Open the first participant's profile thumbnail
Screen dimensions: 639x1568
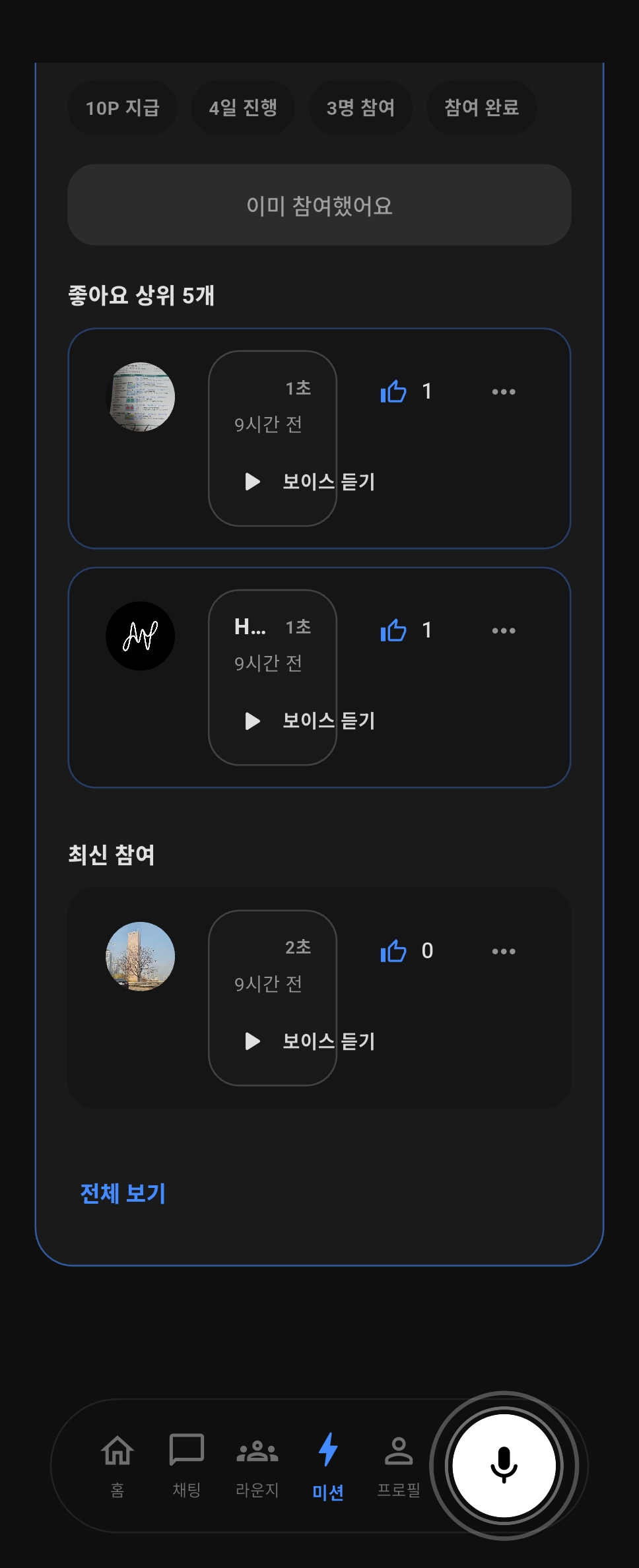click(x=140, y=396)
